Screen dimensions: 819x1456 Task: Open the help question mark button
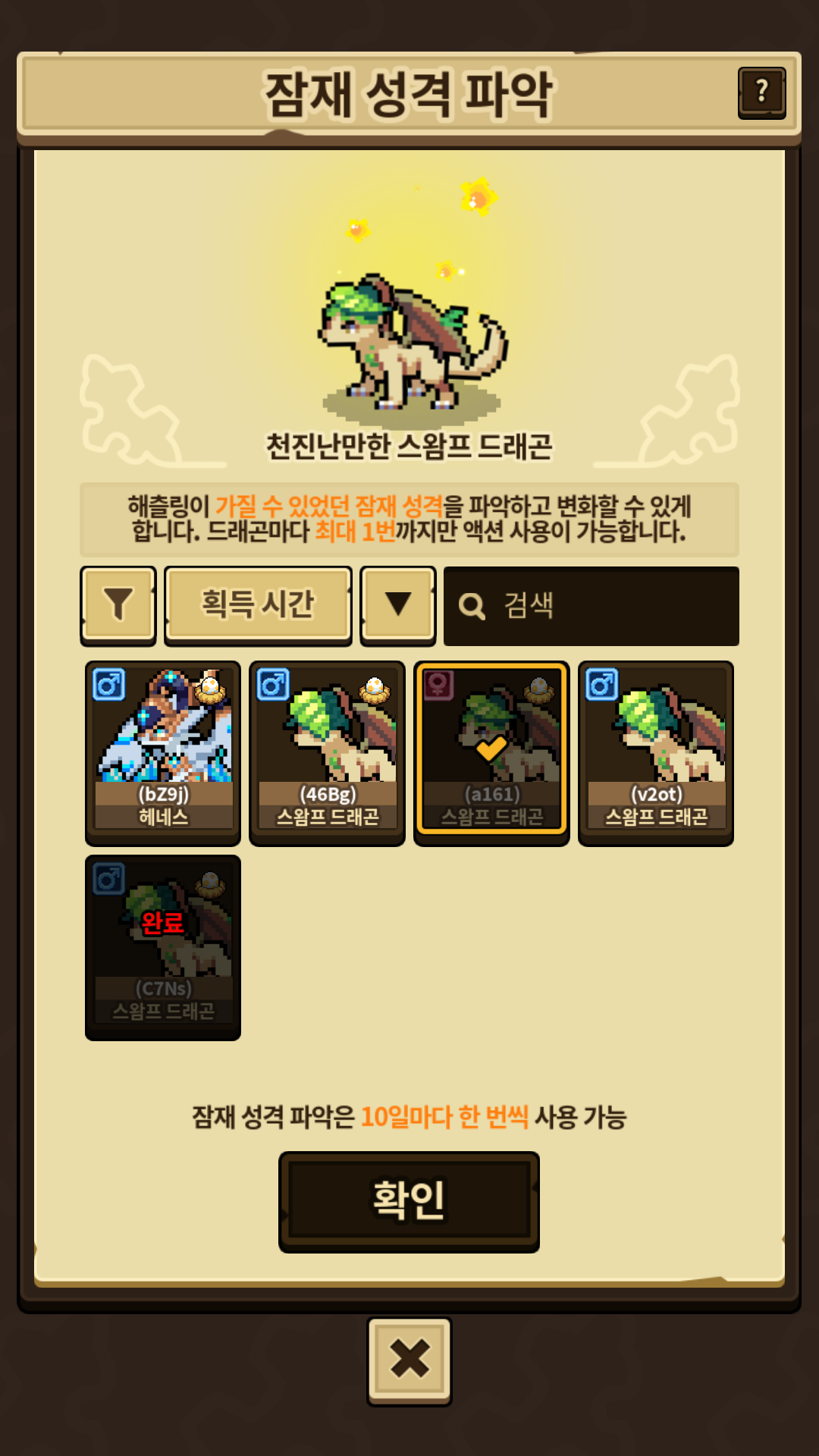tap(761, 93)
